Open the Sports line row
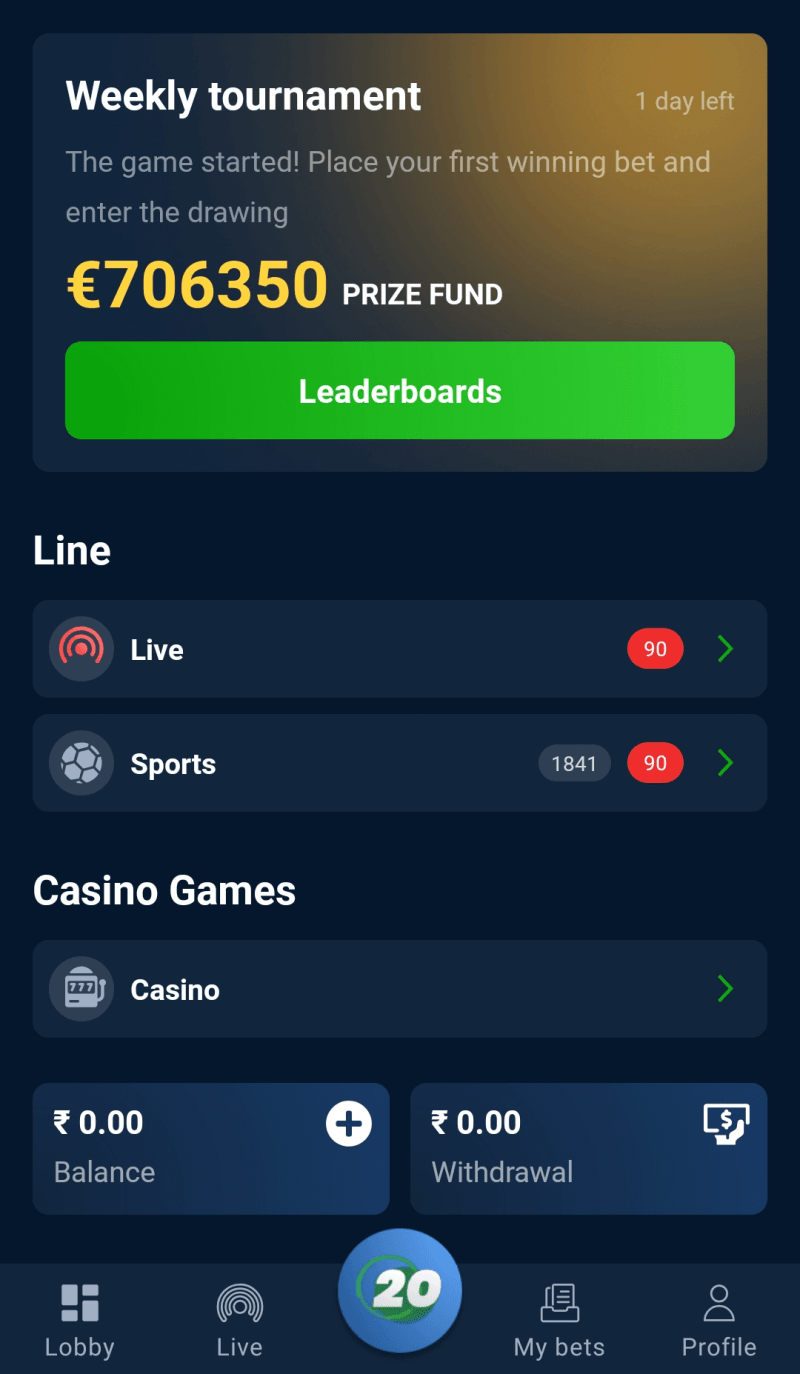Viewport: 800px width, 1374px height. click(400, 763)
